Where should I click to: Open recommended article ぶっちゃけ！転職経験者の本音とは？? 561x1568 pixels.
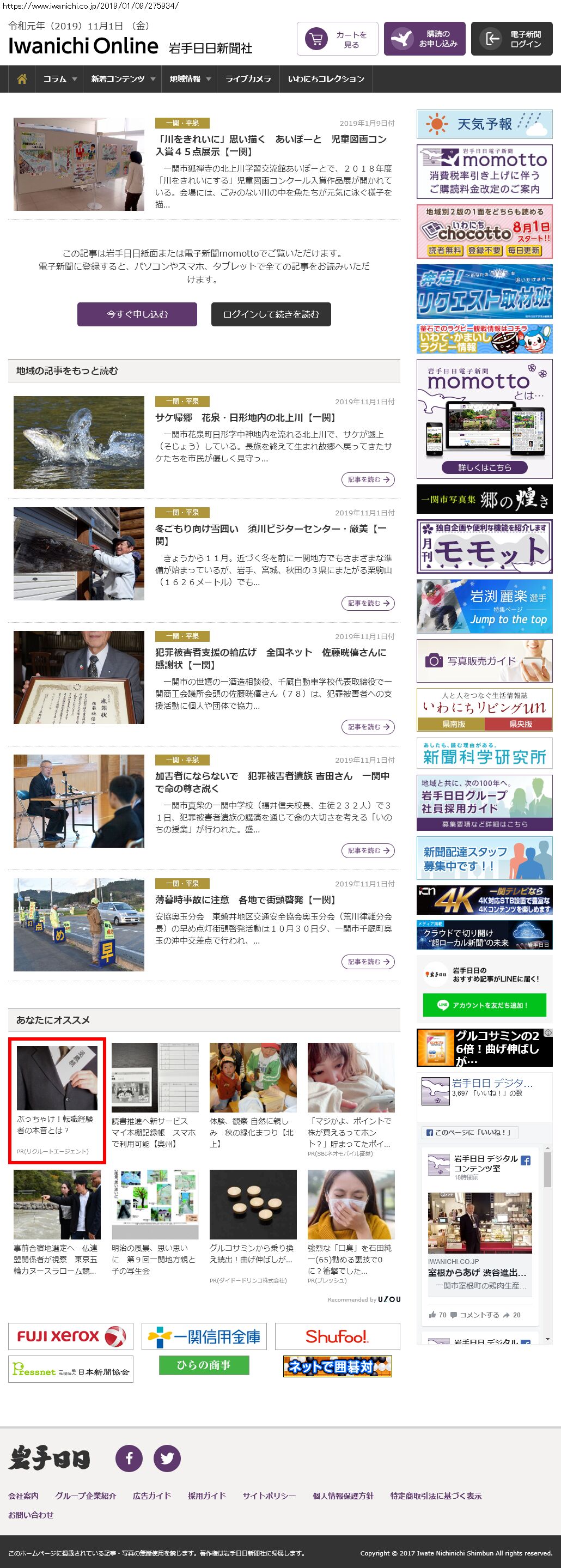pos(57,1101)
